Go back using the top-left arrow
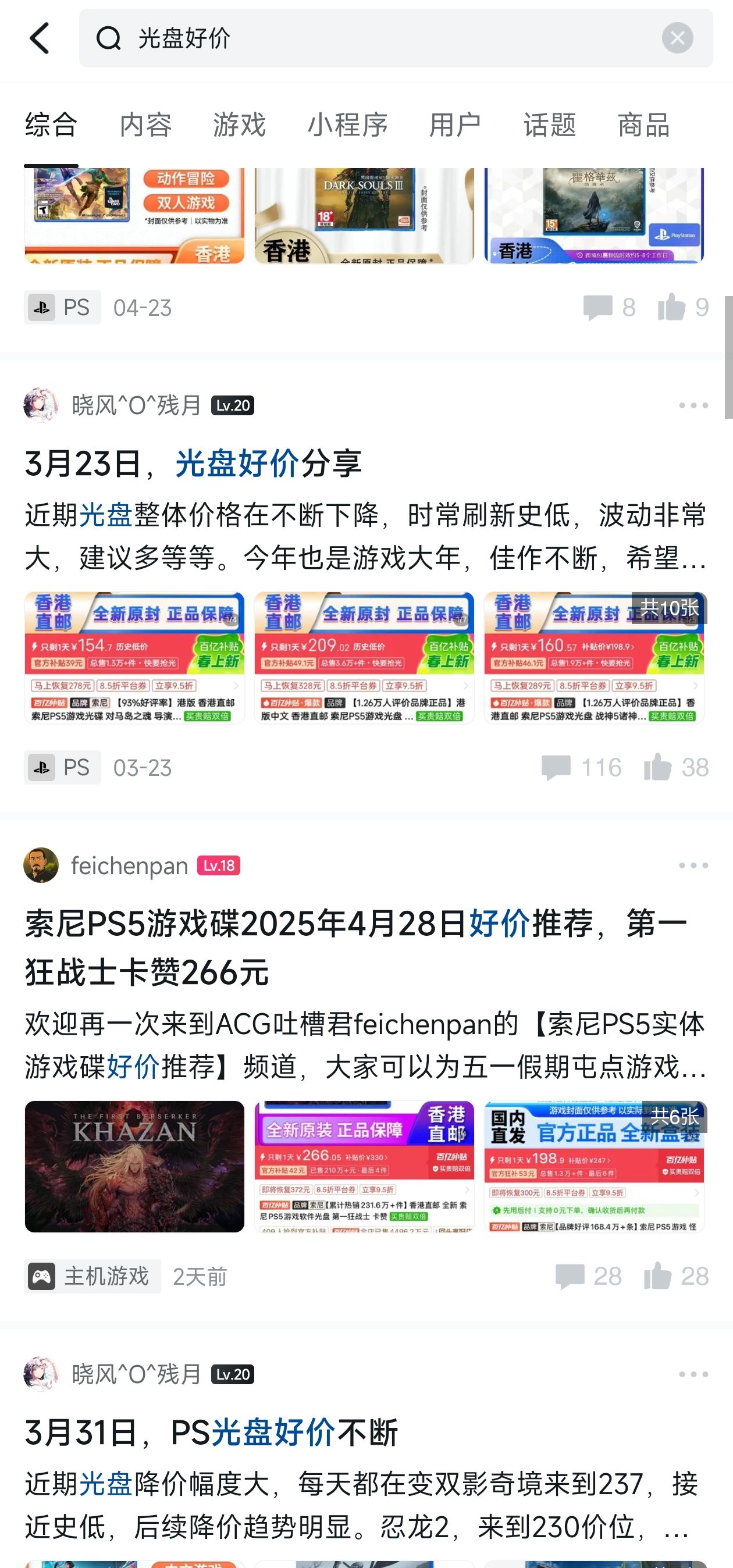The width and height of the screenshot is (733, 1568). pyautogui.click(x=40, y=38)
